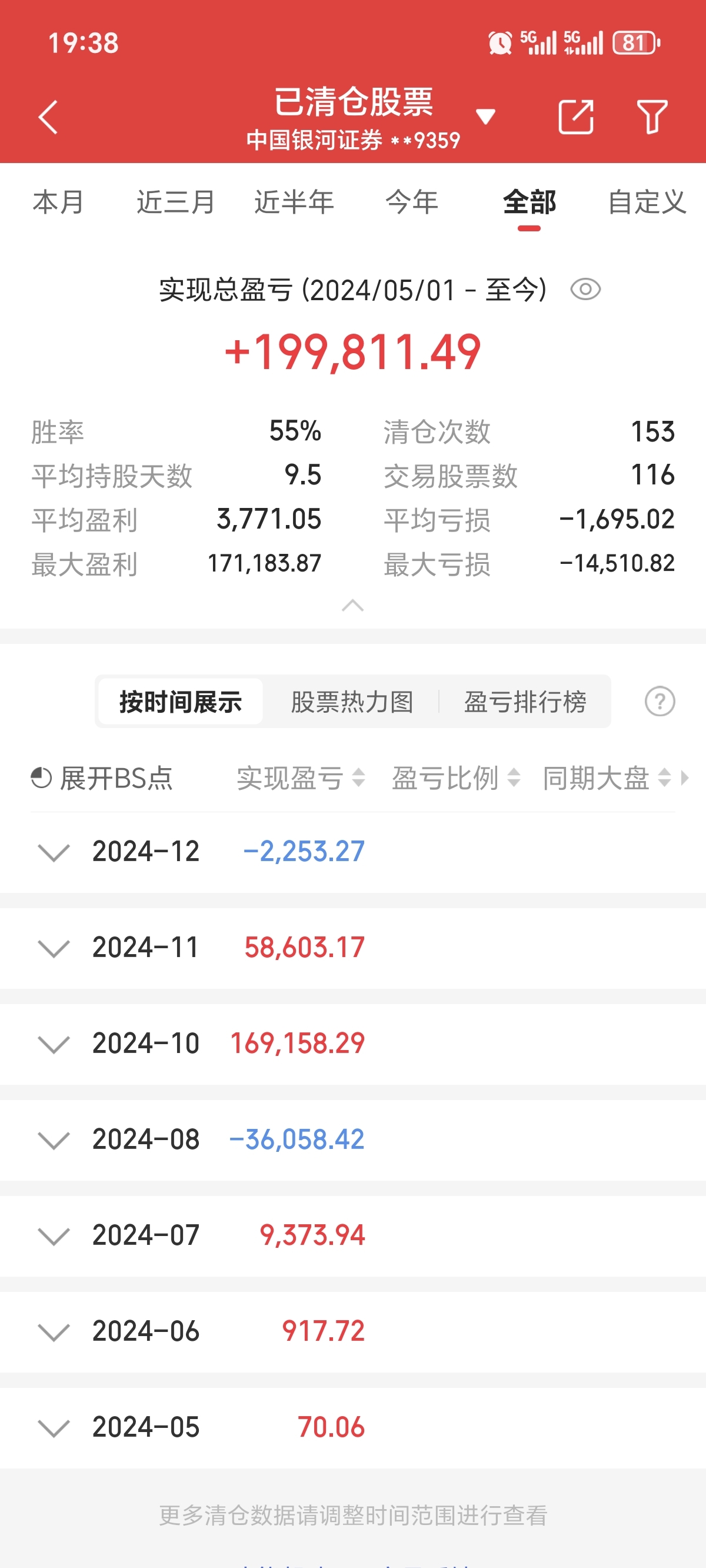Expand the 2024-05 row showing 70.06
This screenshot has height=1568, width=706.
point(54,1427)
